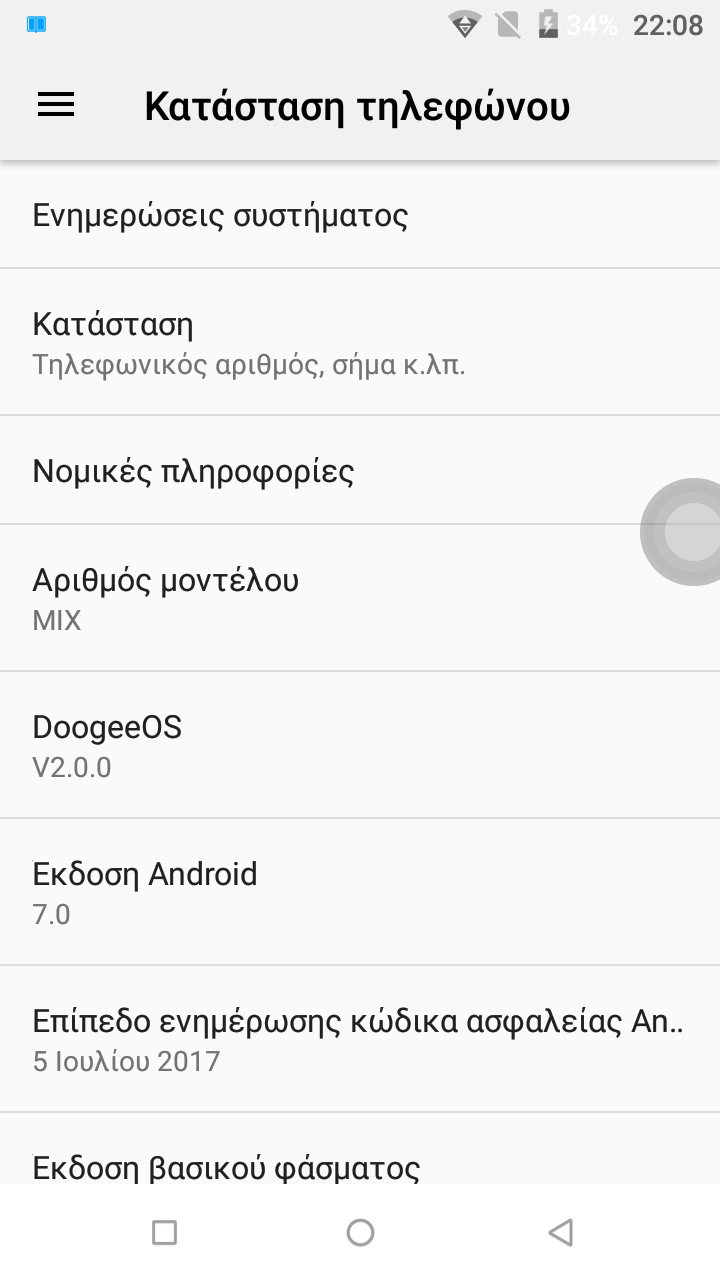Open the hamburger drawer menu

56,105
